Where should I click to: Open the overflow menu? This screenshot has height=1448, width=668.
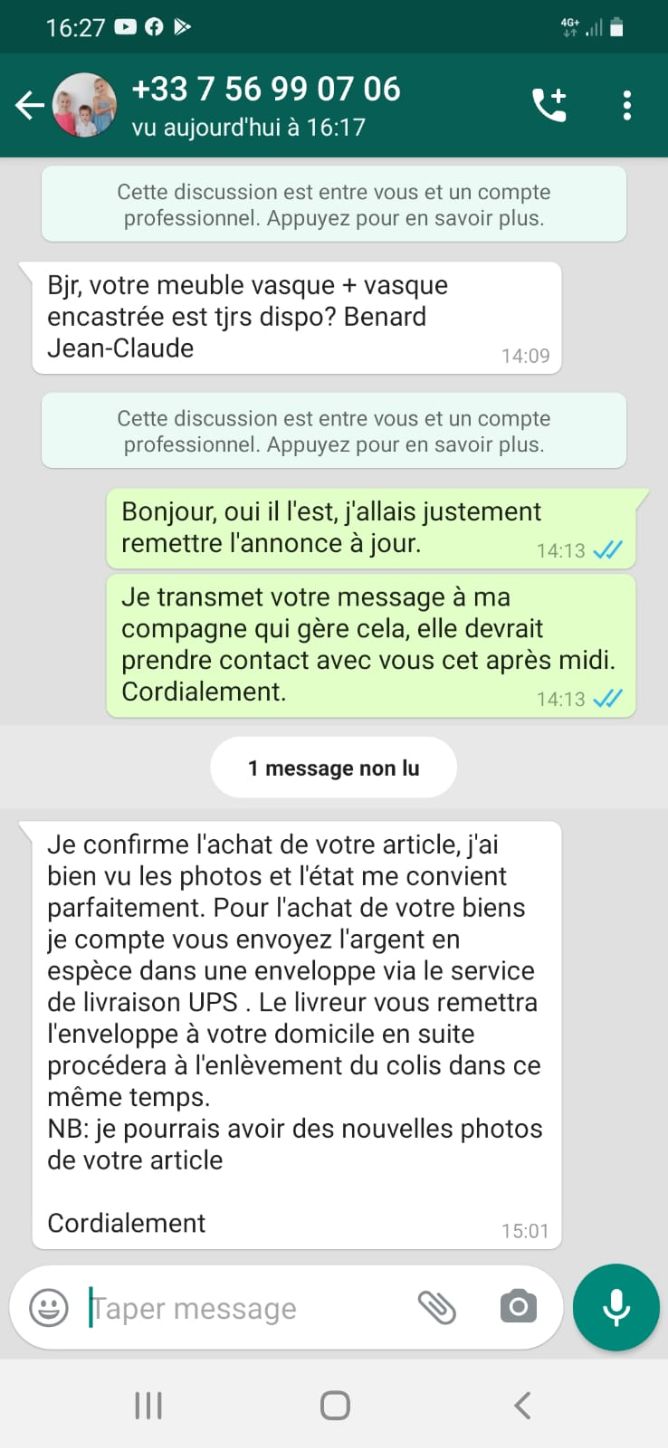[x=627, y=105]
